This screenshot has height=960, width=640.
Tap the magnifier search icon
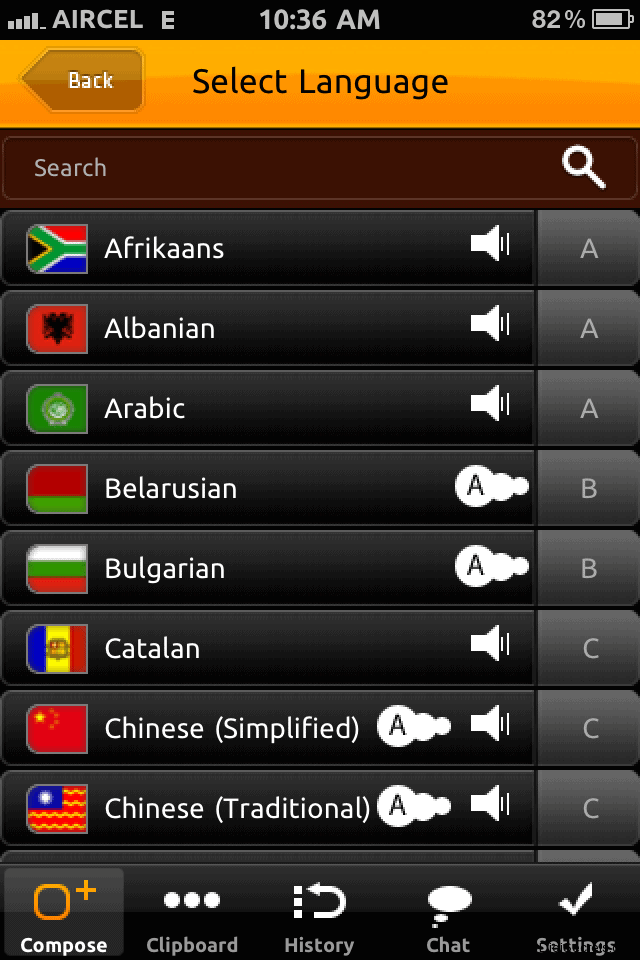click(x=584, y=168)
